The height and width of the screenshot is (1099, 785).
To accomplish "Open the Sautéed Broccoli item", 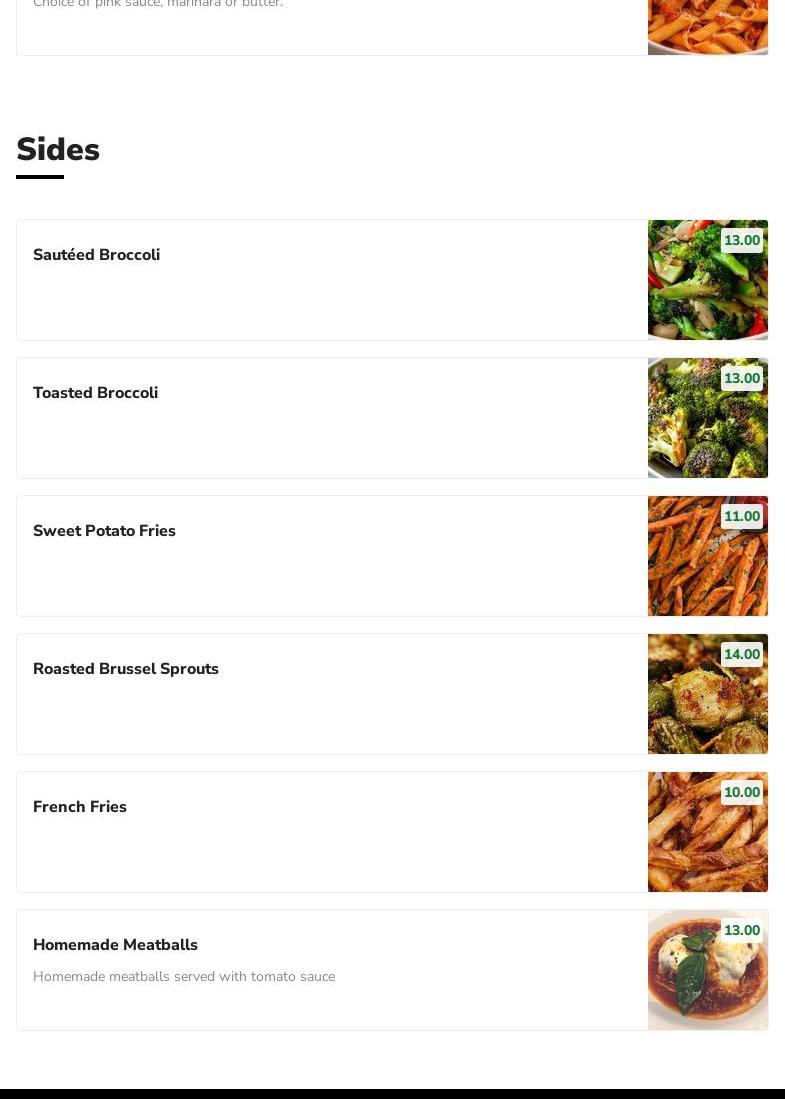I will click(x=97, y=255).
